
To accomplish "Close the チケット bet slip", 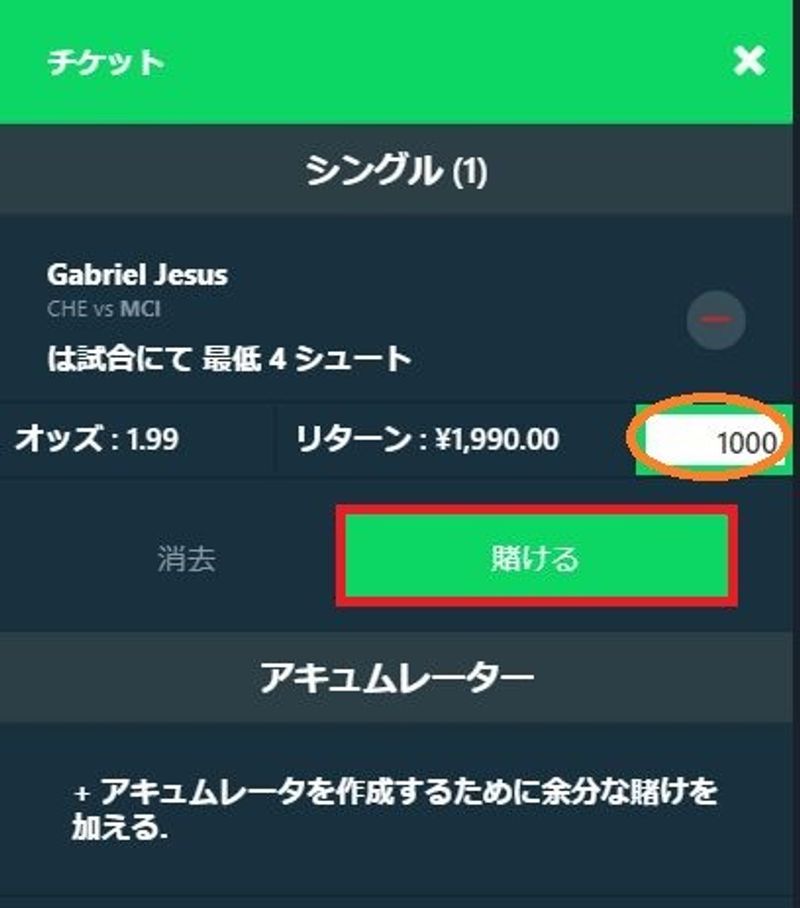I will click(748, 62).
